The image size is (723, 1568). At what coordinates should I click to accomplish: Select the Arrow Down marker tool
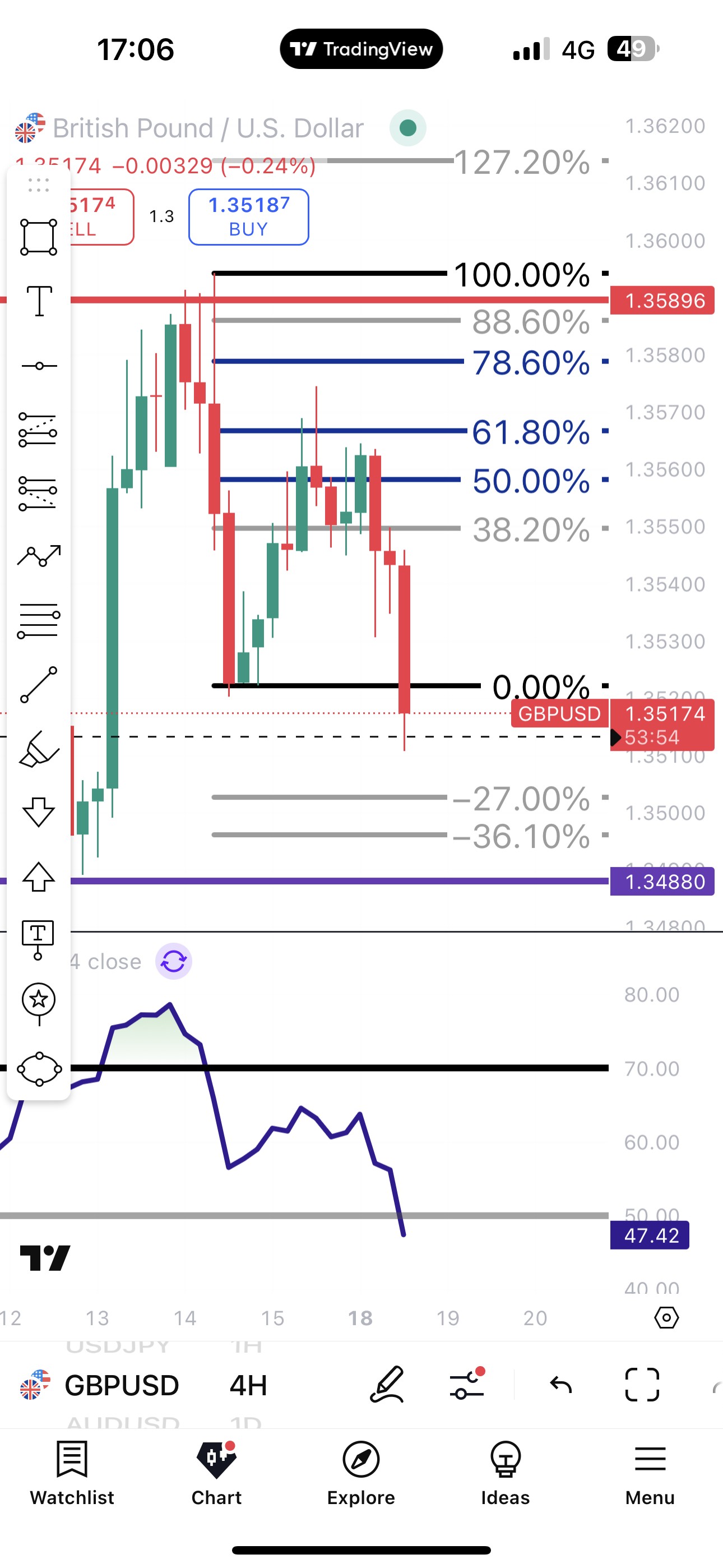(x=38, y=811)
